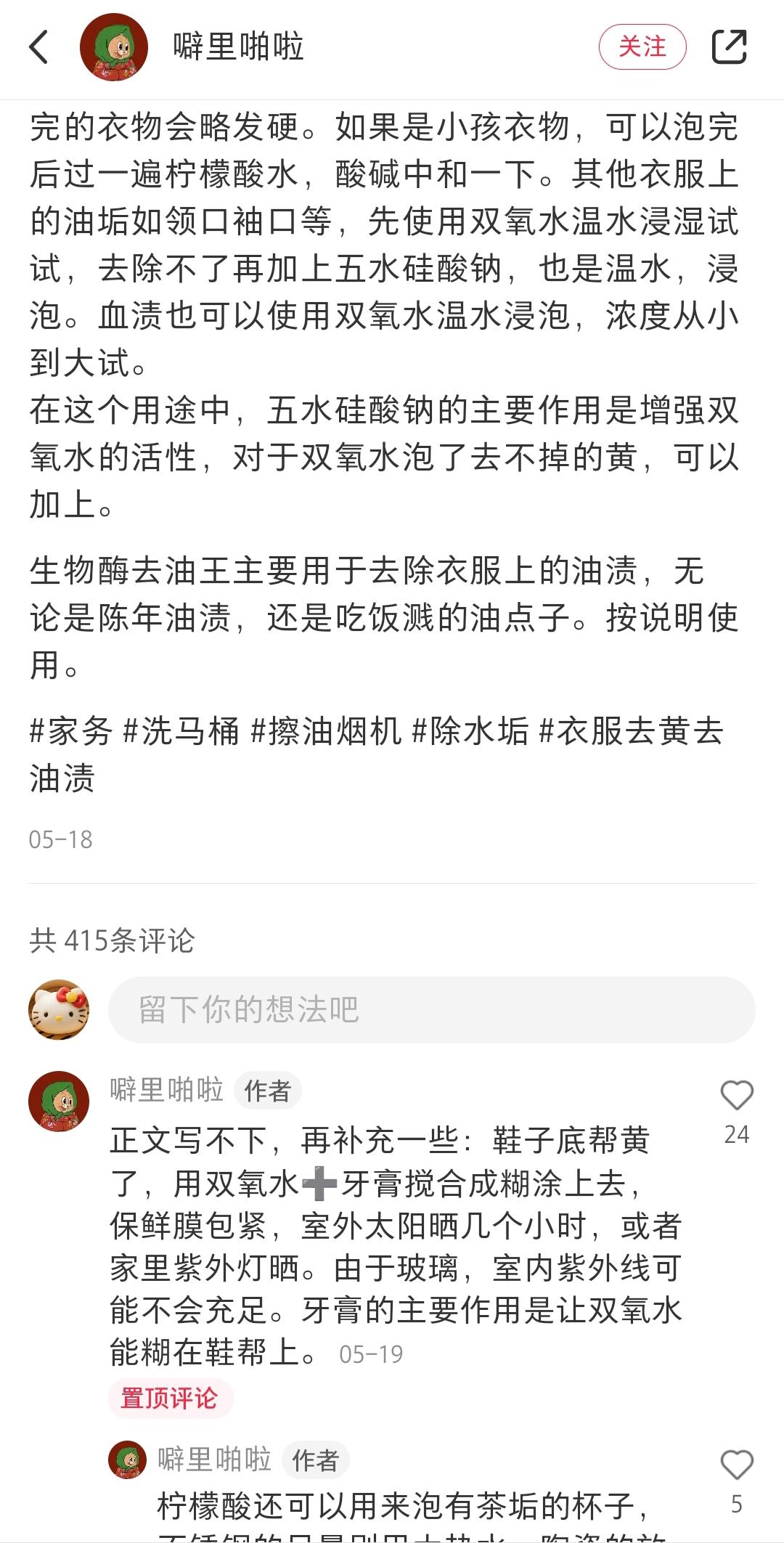Open the #洗马桶 hashtag
This screenshot has height=1543, width=784.
point(181,730)
